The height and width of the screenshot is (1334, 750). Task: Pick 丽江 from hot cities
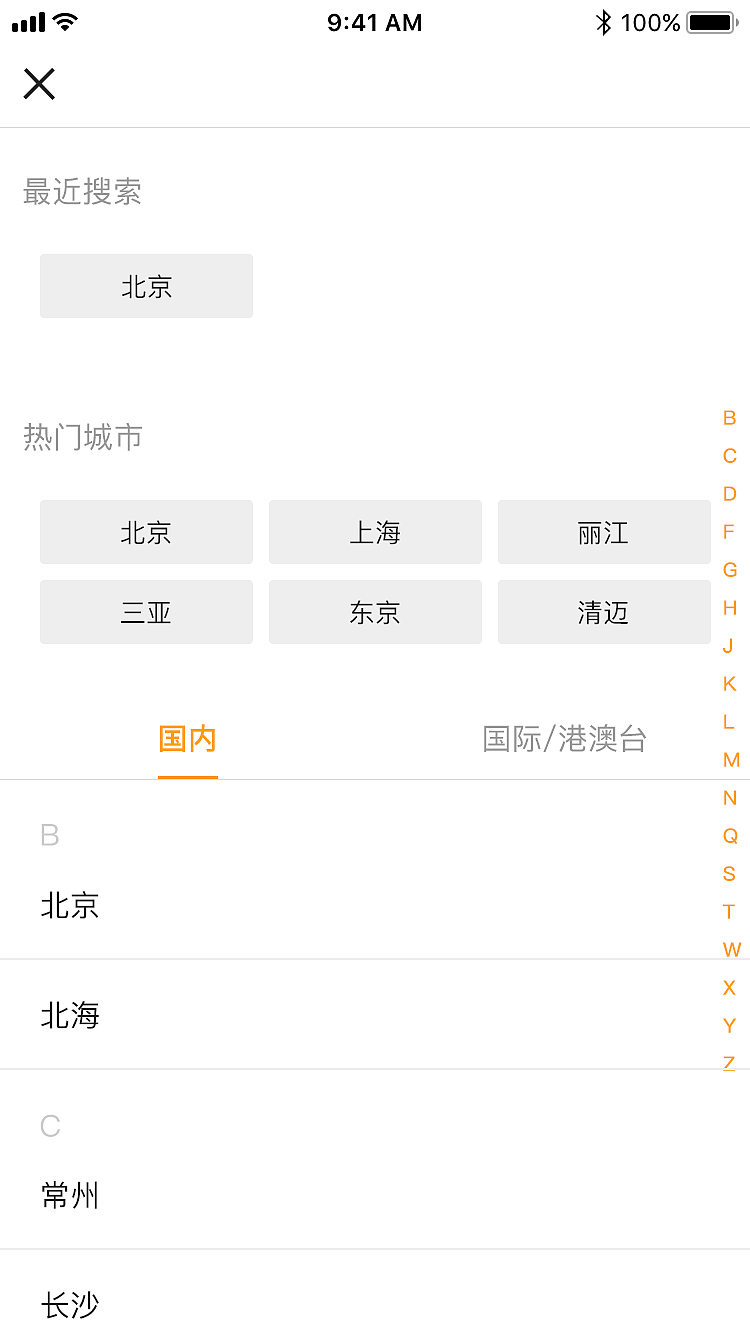(x=603, y=532)
